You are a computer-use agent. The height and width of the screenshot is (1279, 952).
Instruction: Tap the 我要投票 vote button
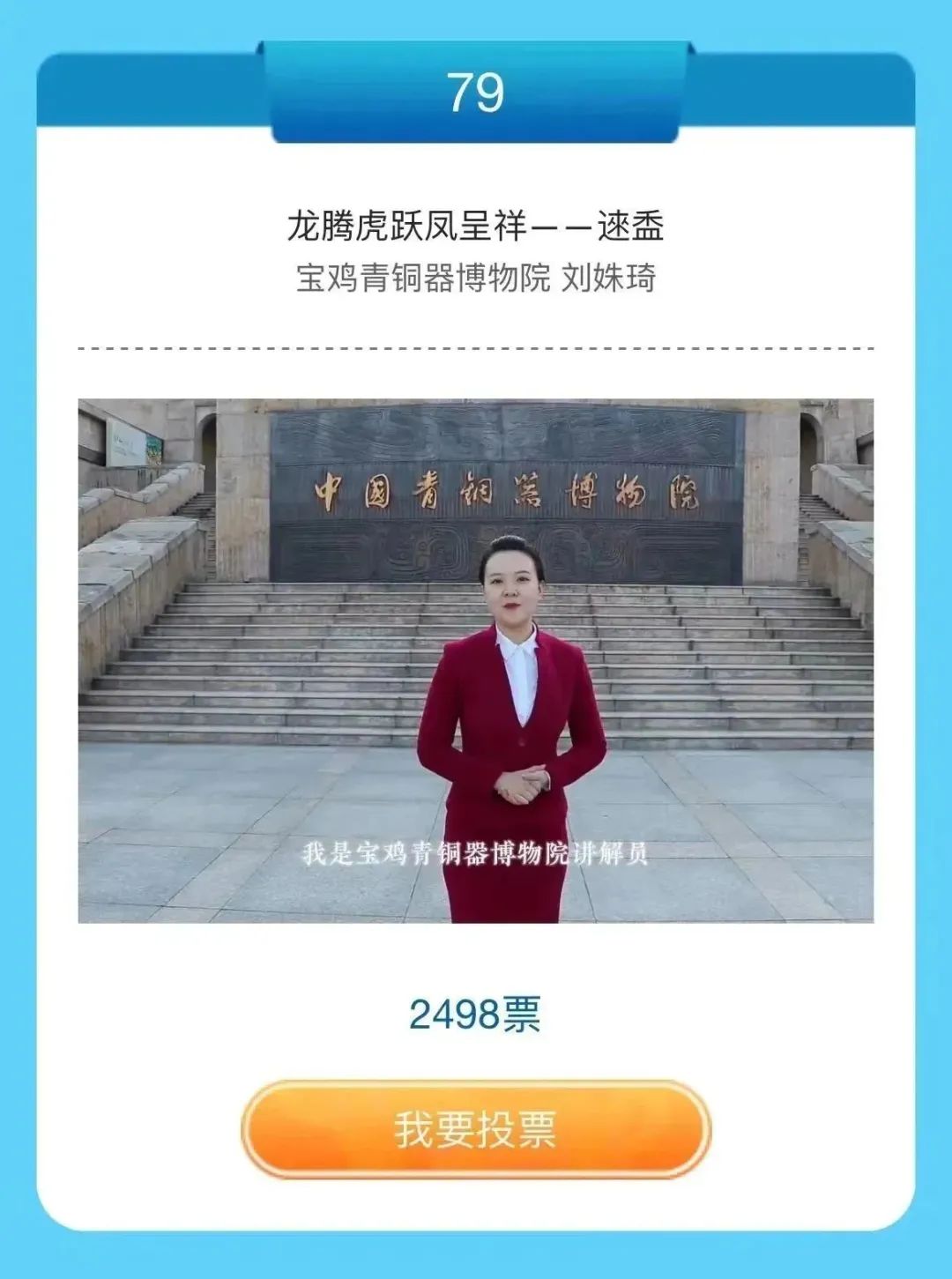[x=475, y=1129]
